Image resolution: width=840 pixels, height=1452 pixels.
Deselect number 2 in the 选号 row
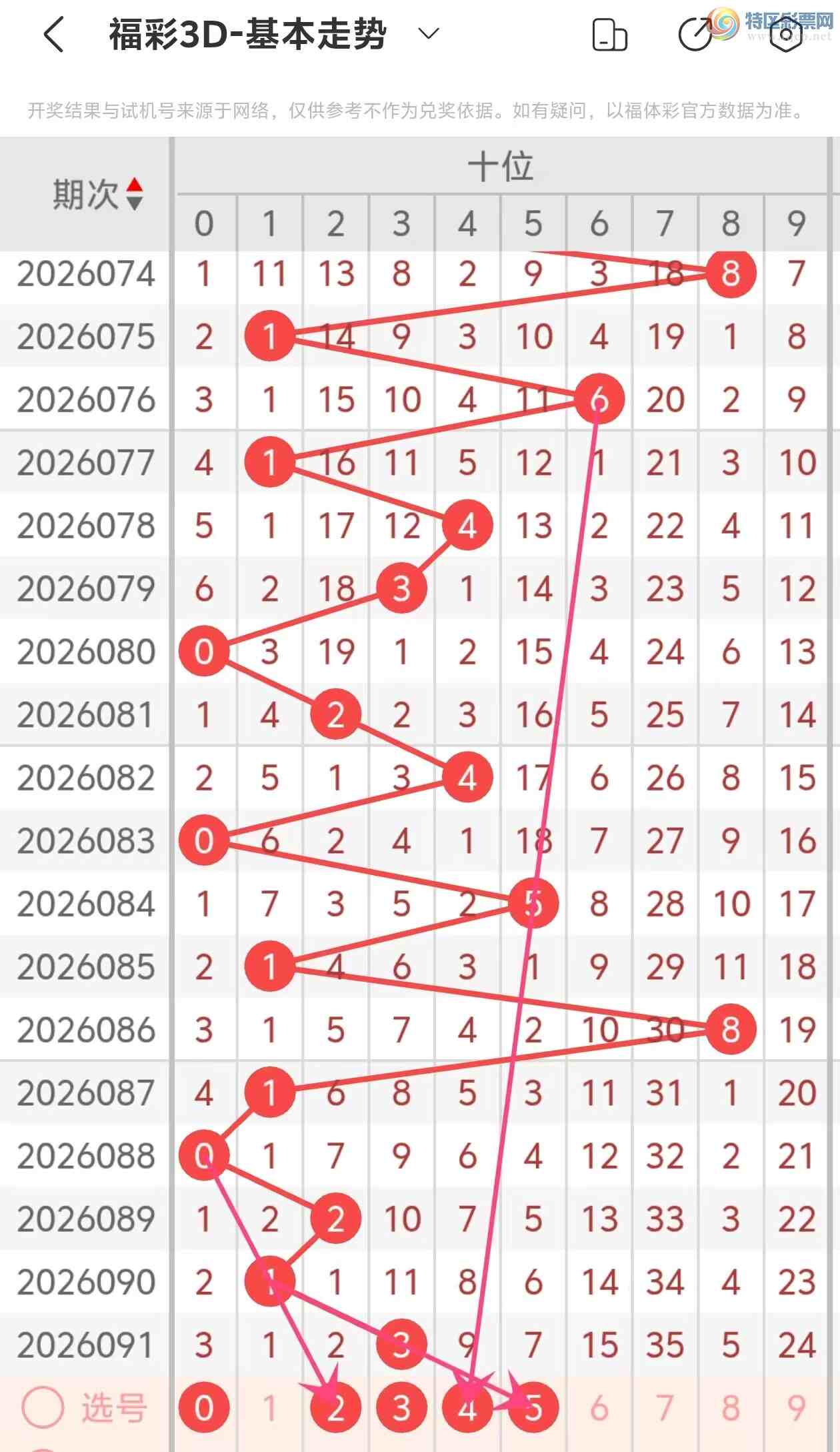pyautogui.click(x=335, y=1408)
